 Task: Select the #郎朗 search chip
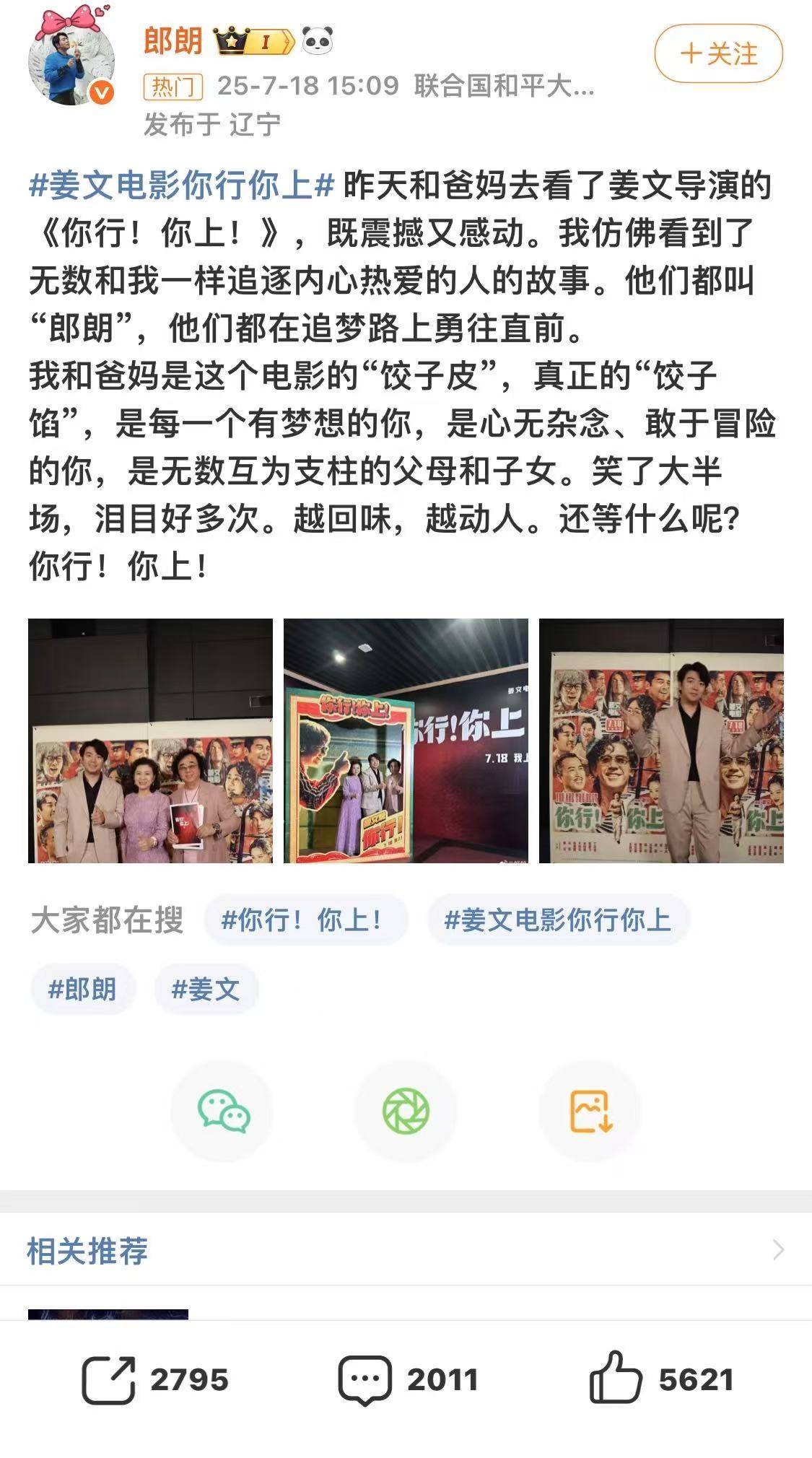click(82, 989)
